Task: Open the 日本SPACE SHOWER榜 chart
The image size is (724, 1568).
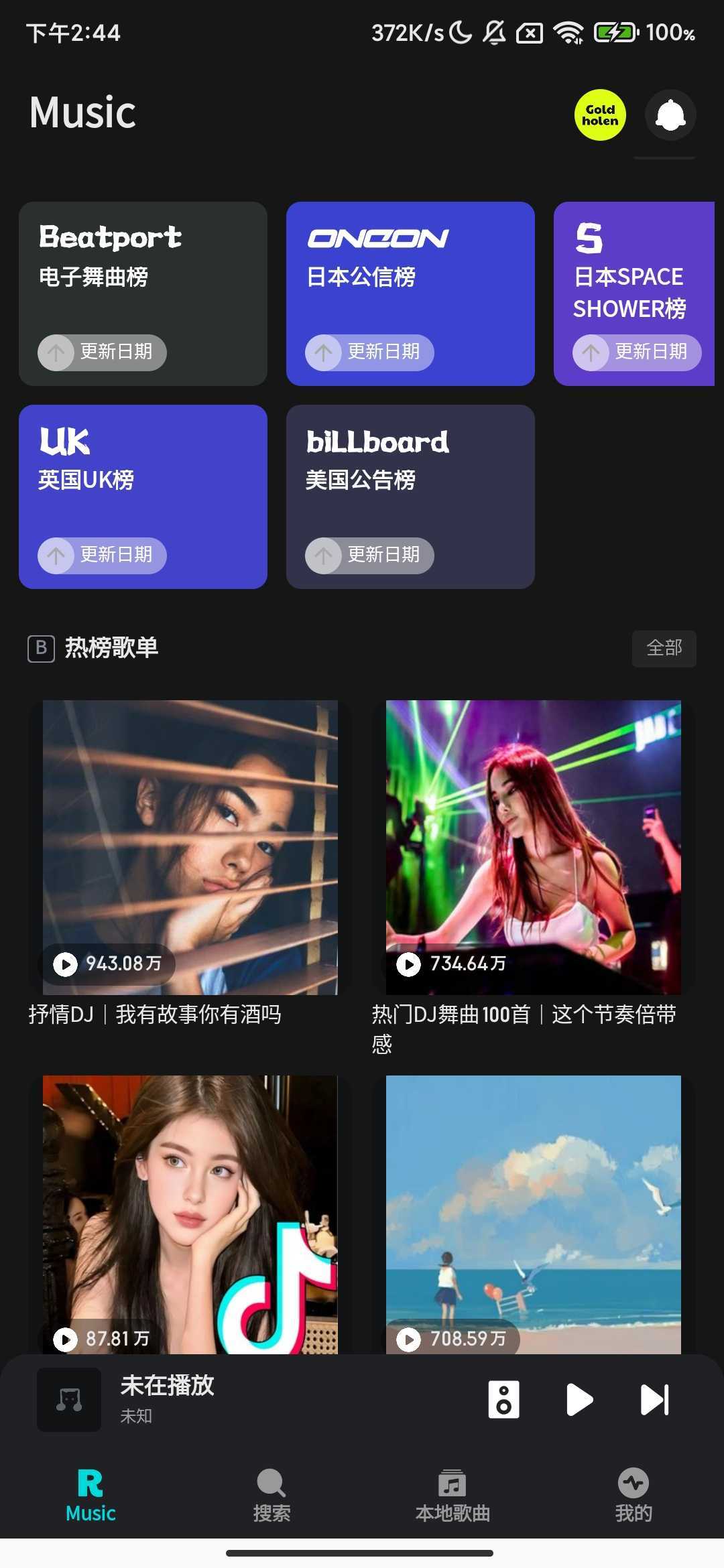Action: point(634,293)
